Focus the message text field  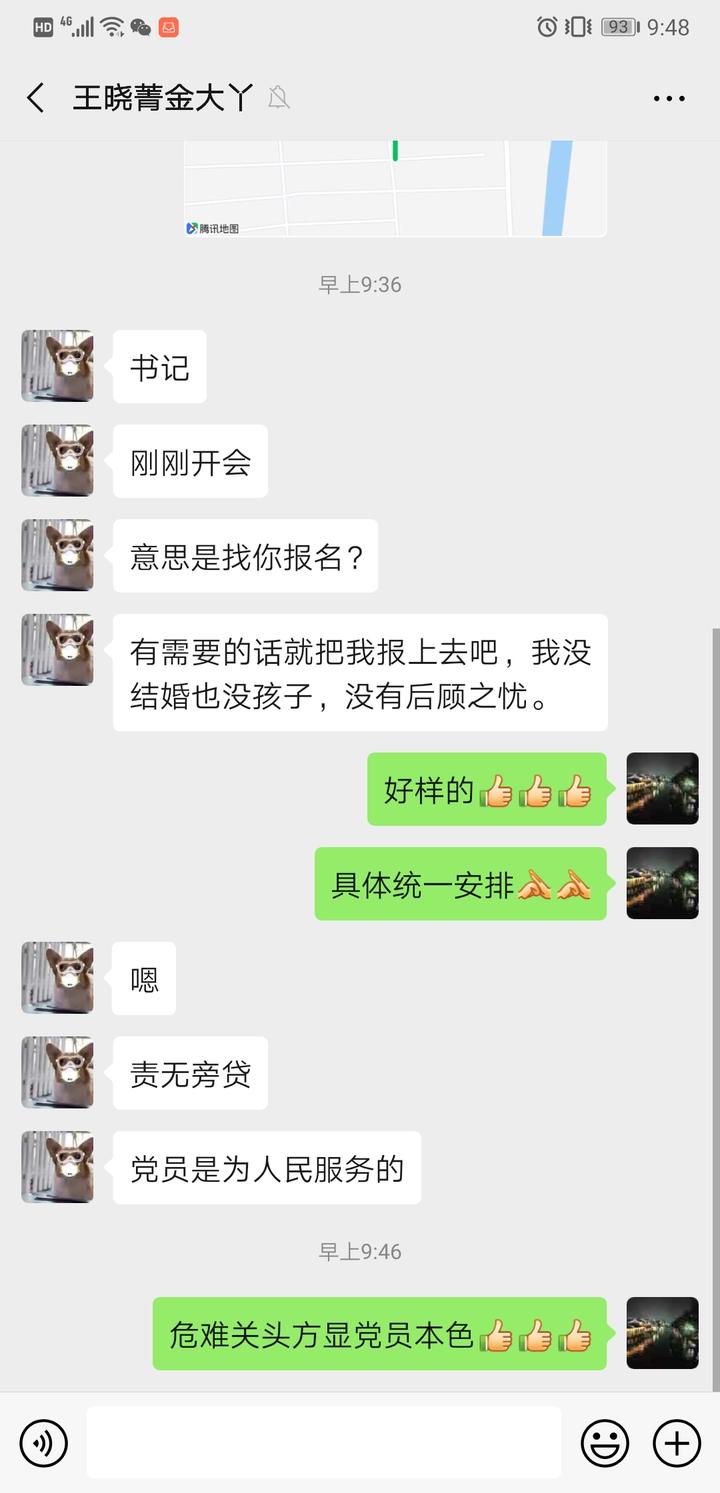tap(323, 1442)
